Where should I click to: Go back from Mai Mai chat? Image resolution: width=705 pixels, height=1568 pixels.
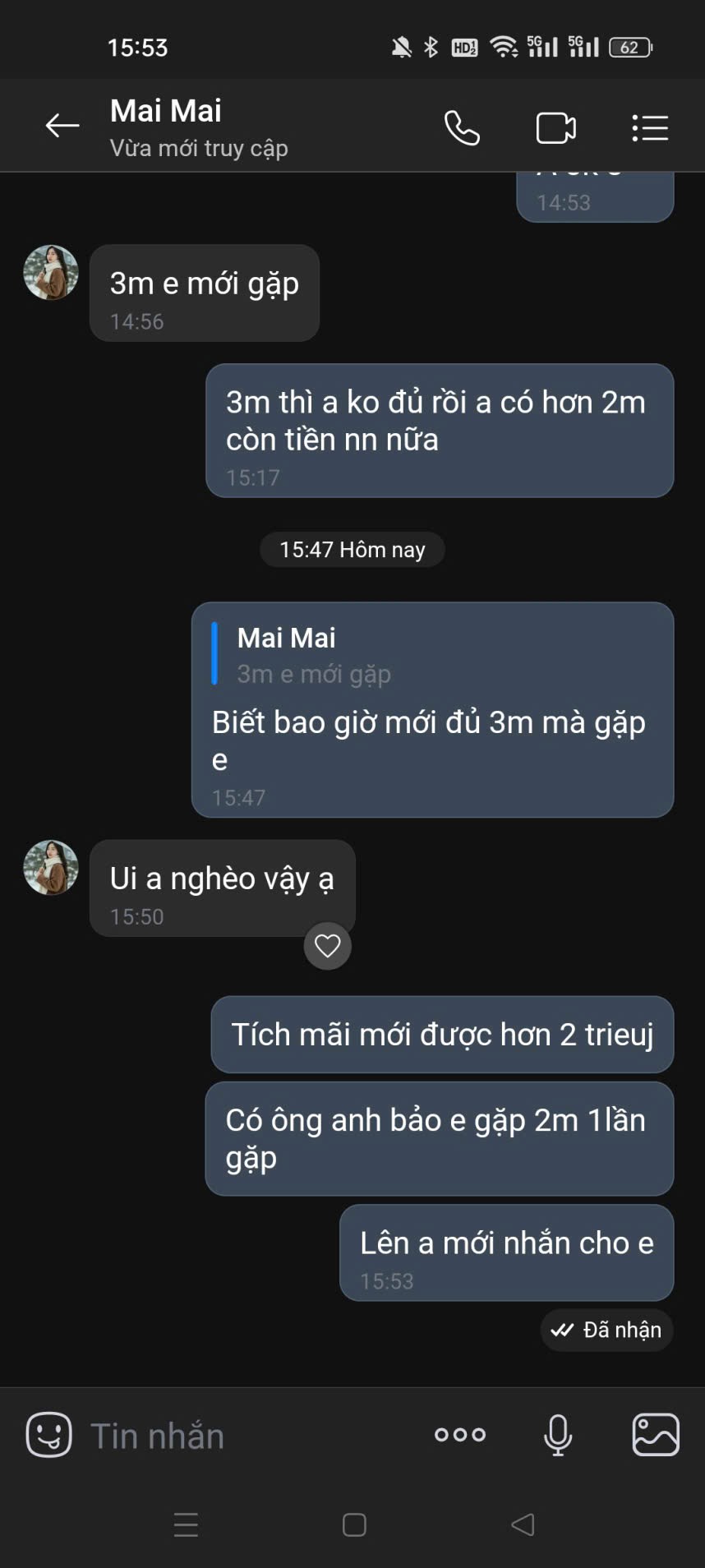62,126
